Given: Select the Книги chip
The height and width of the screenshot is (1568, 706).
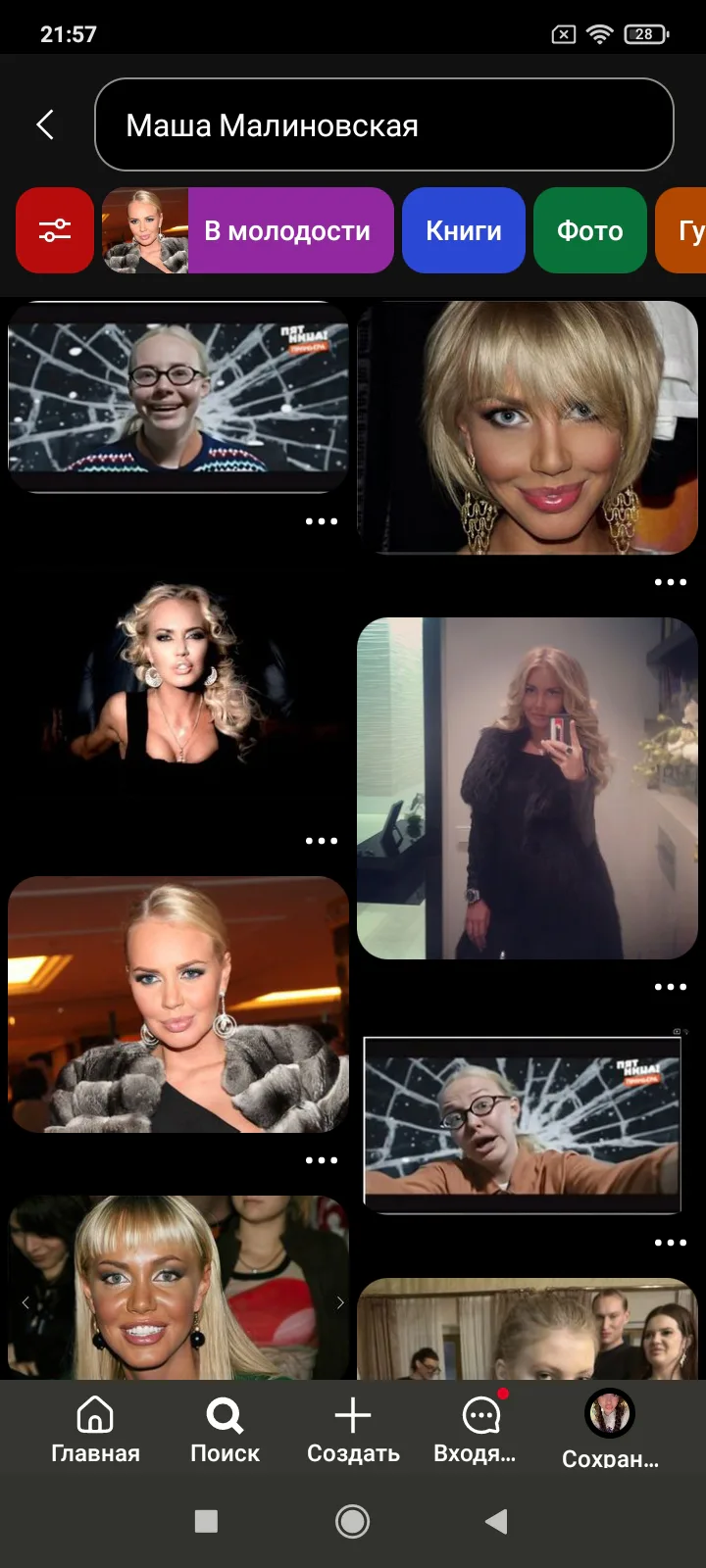Looking at the screenshot, I should coord(463,230).
